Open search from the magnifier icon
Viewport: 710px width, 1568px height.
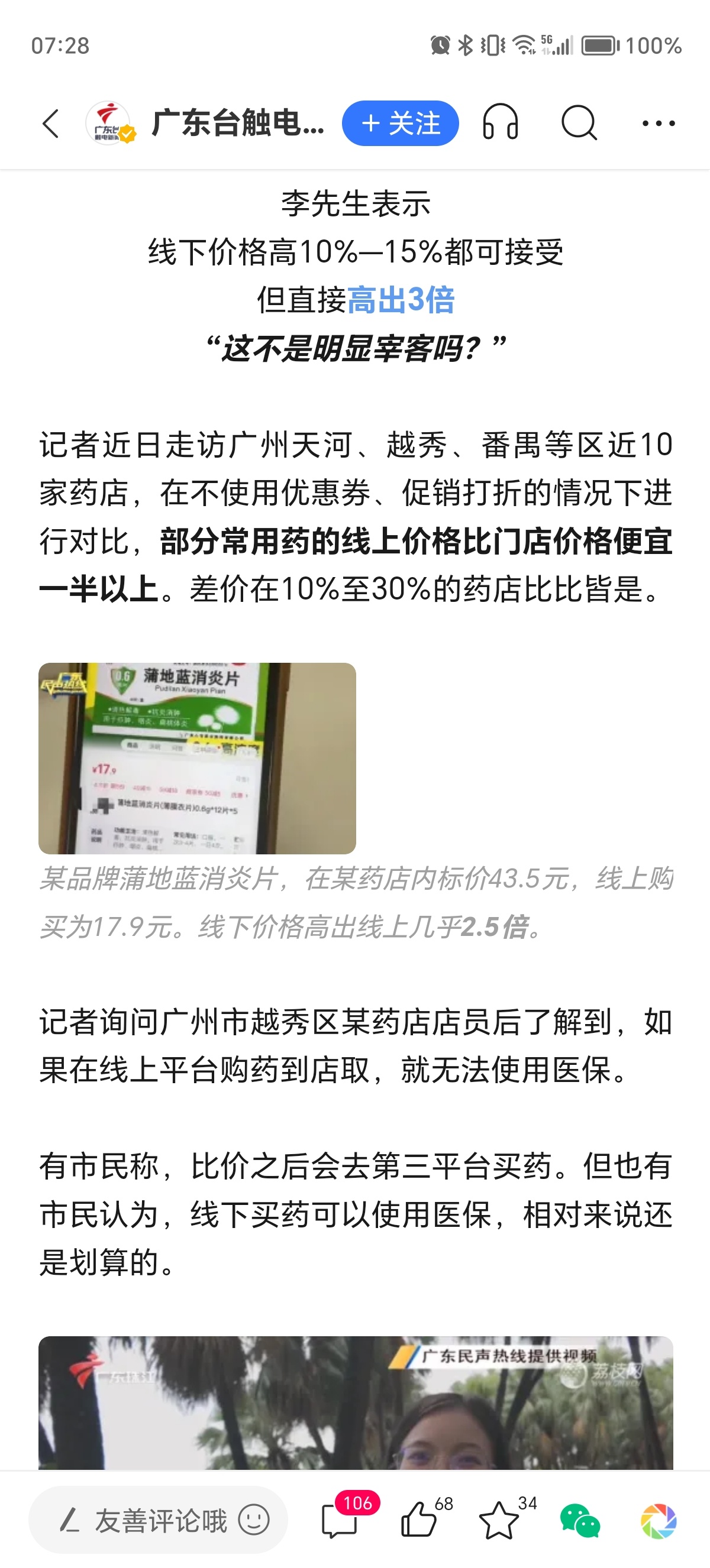click(579, 124)
